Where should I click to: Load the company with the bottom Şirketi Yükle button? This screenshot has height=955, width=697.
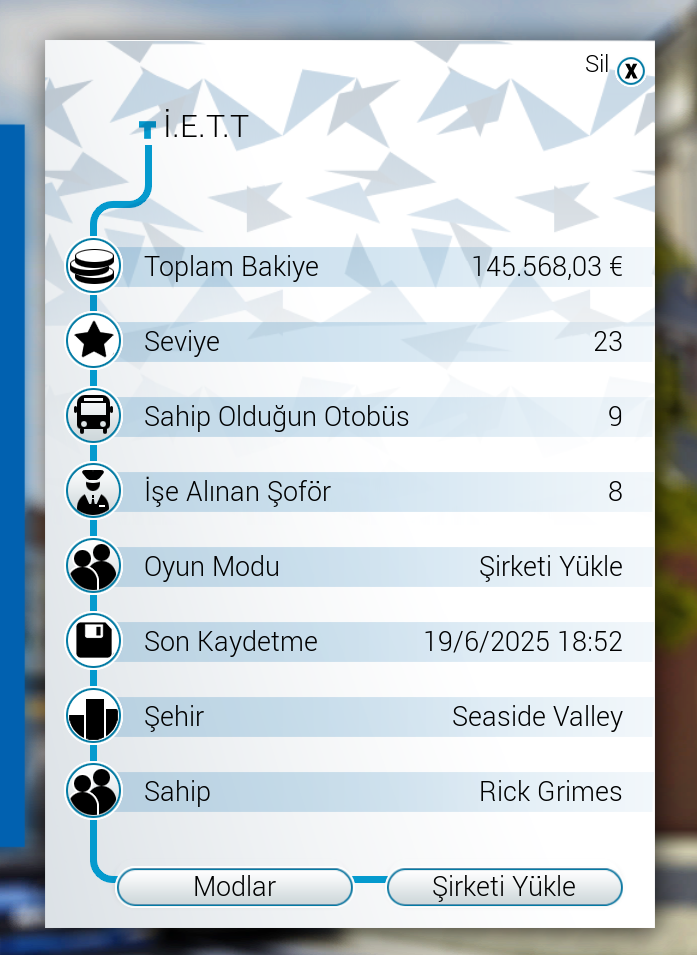point(504,887)
